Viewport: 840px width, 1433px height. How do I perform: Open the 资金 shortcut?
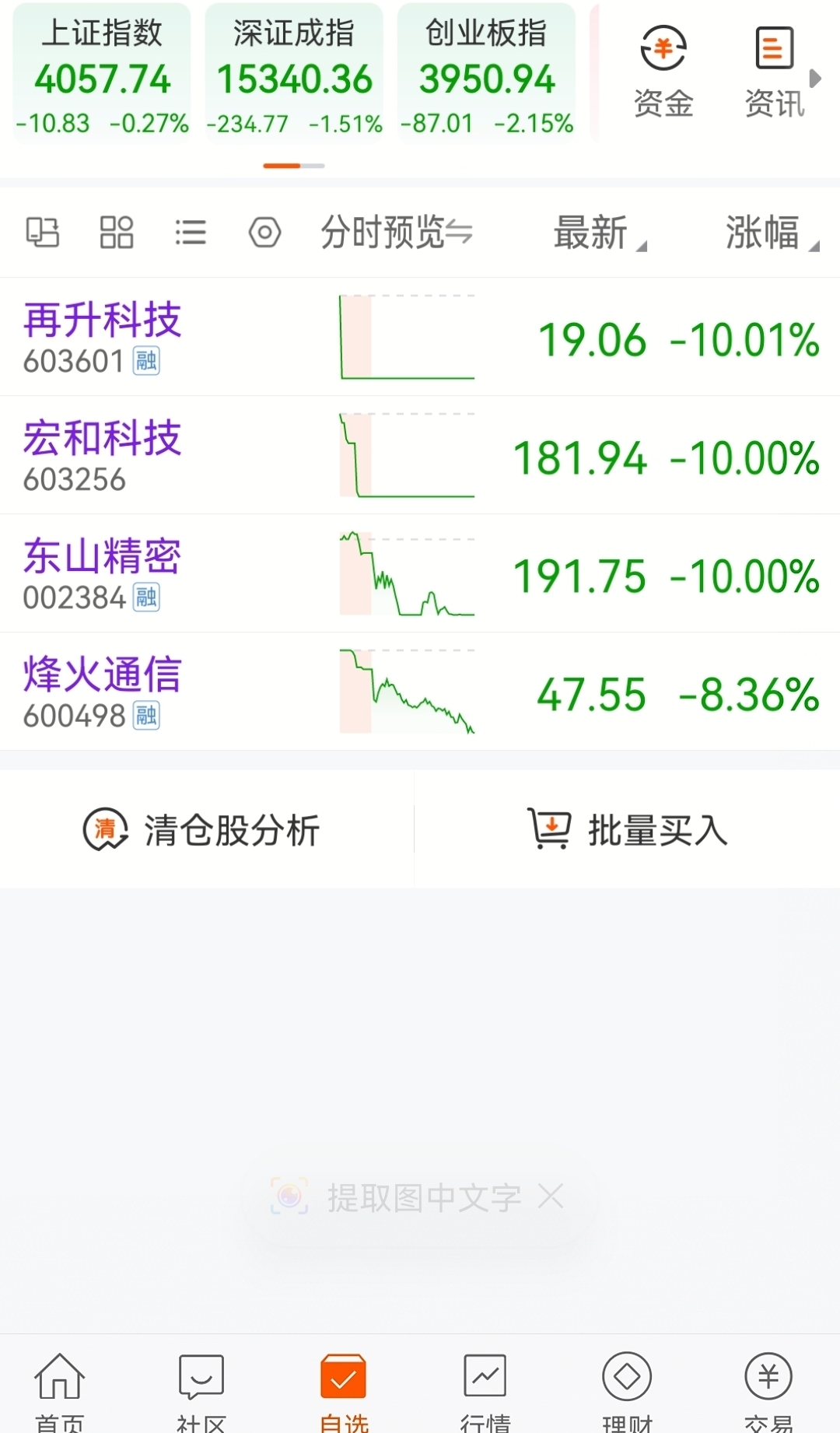coord(663,72)
